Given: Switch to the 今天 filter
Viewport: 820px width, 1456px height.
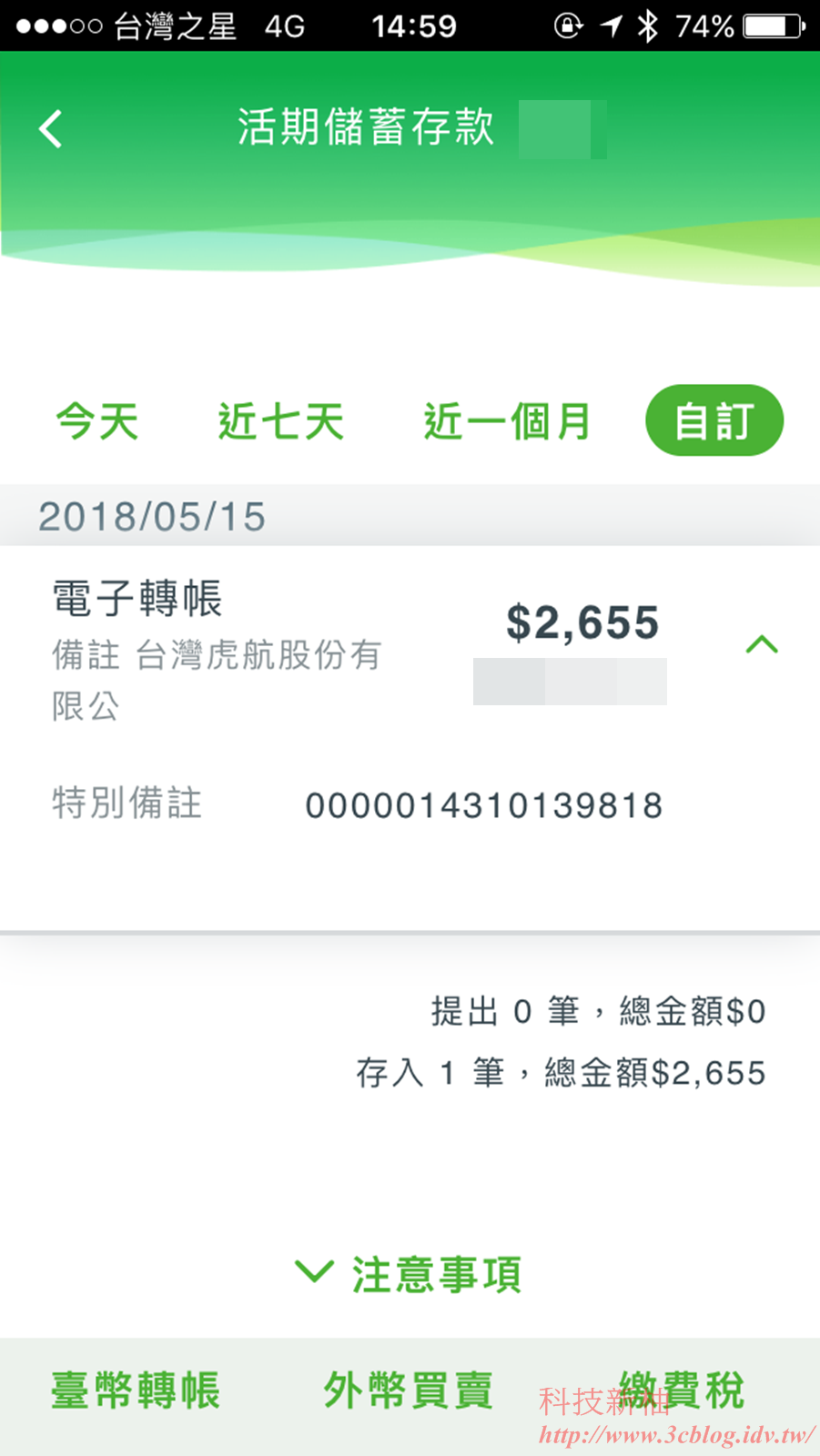Looking at the screenshot, I should tap(97, 421).
